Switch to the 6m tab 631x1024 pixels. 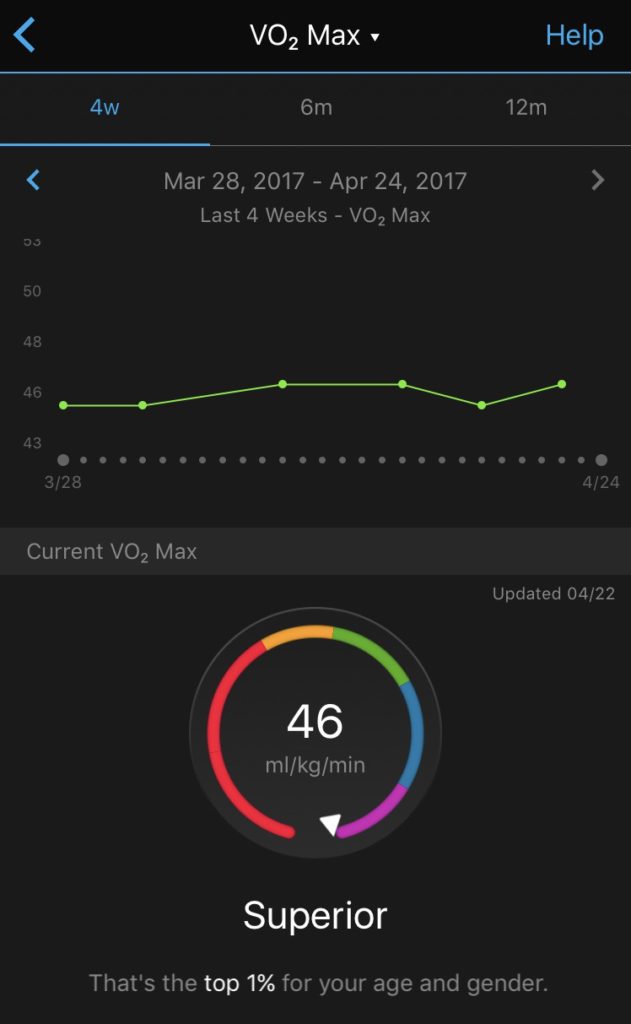click(x=316, y=108)
